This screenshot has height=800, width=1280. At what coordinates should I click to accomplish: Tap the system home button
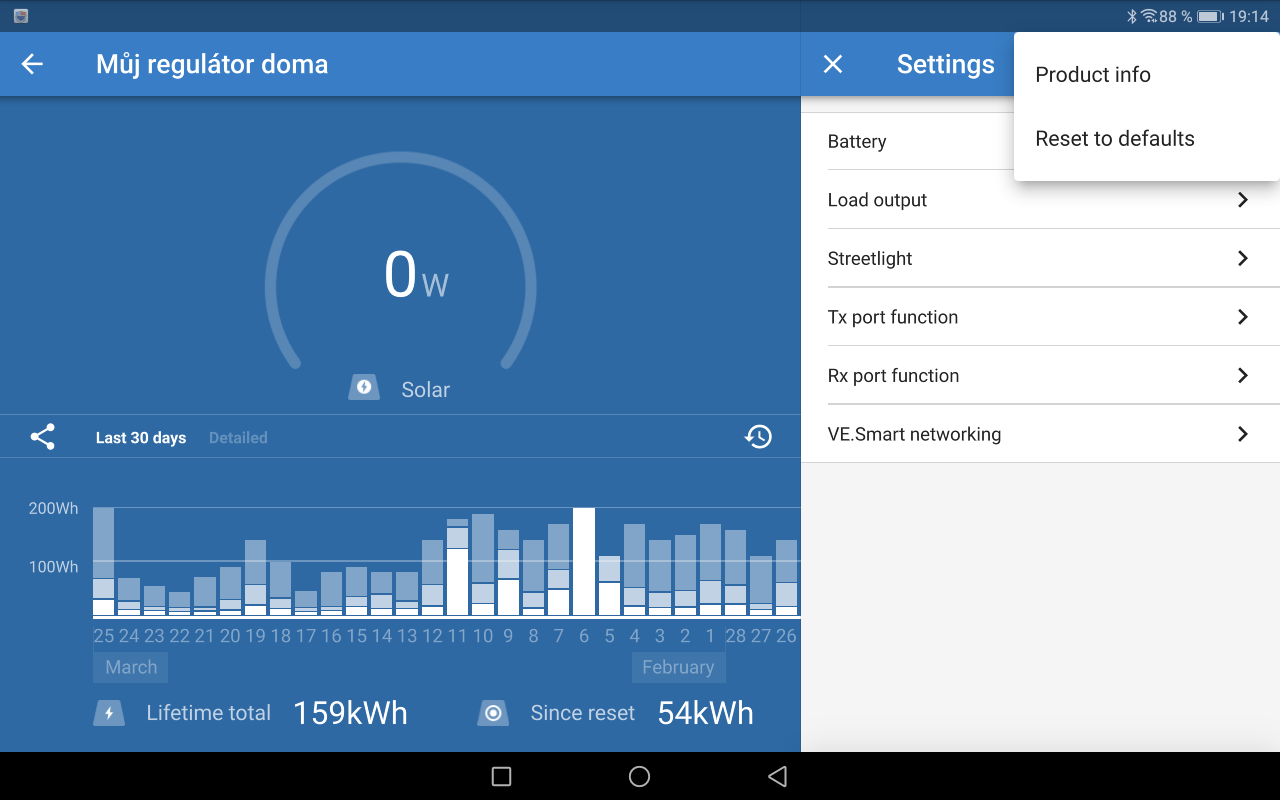[640, 777]
